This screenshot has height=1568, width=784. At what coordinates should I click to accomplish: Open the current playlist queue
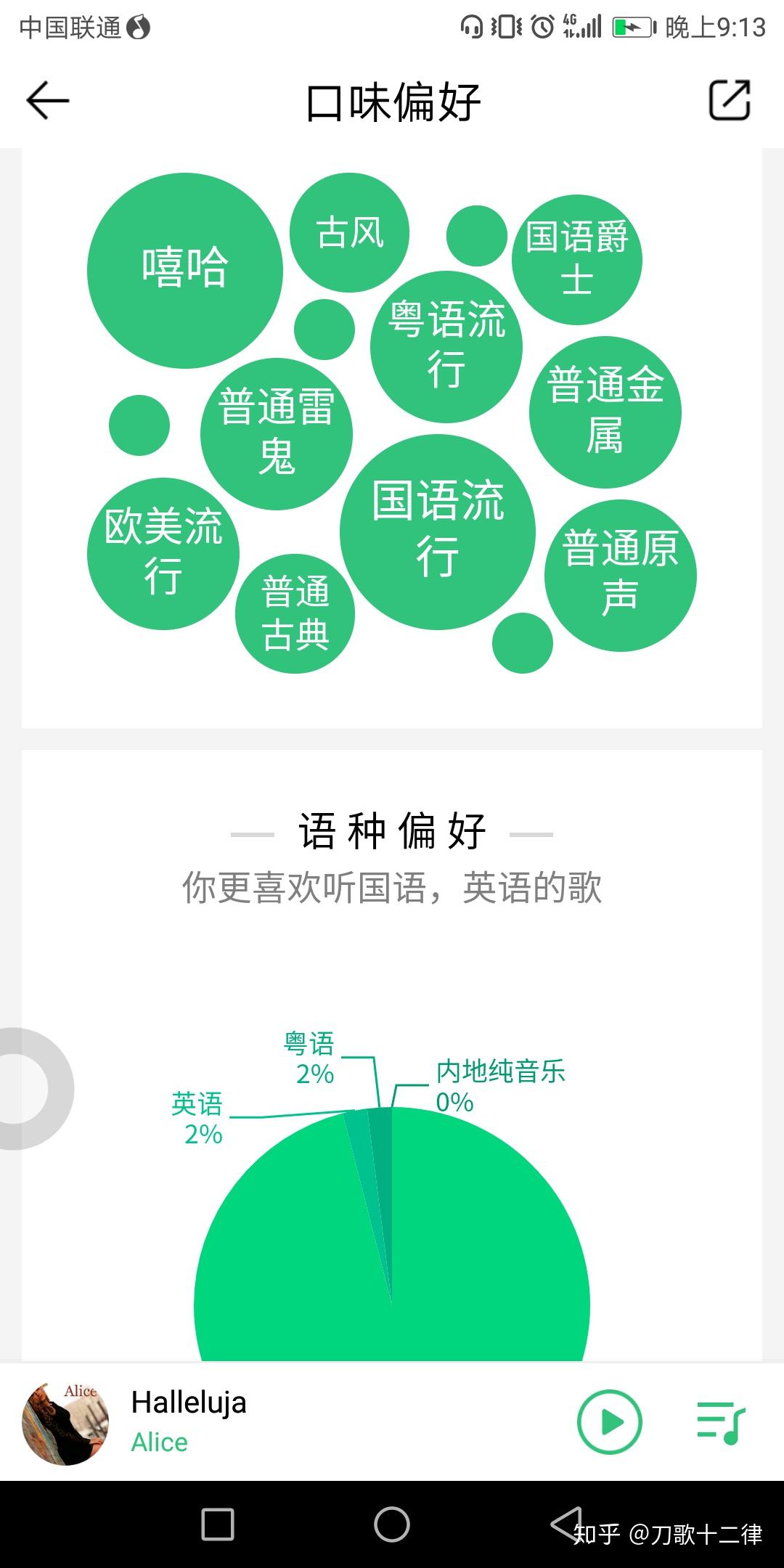pos(720,1421)
